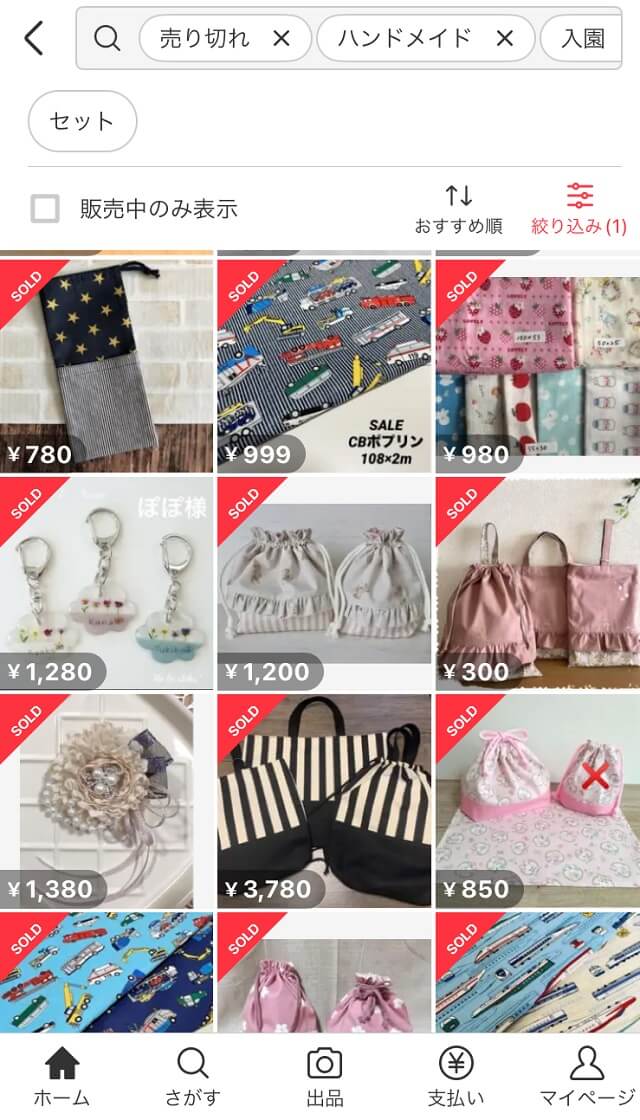Switch to the マイページ tab
This screenshot has width=640, height=1120.
585,1077
